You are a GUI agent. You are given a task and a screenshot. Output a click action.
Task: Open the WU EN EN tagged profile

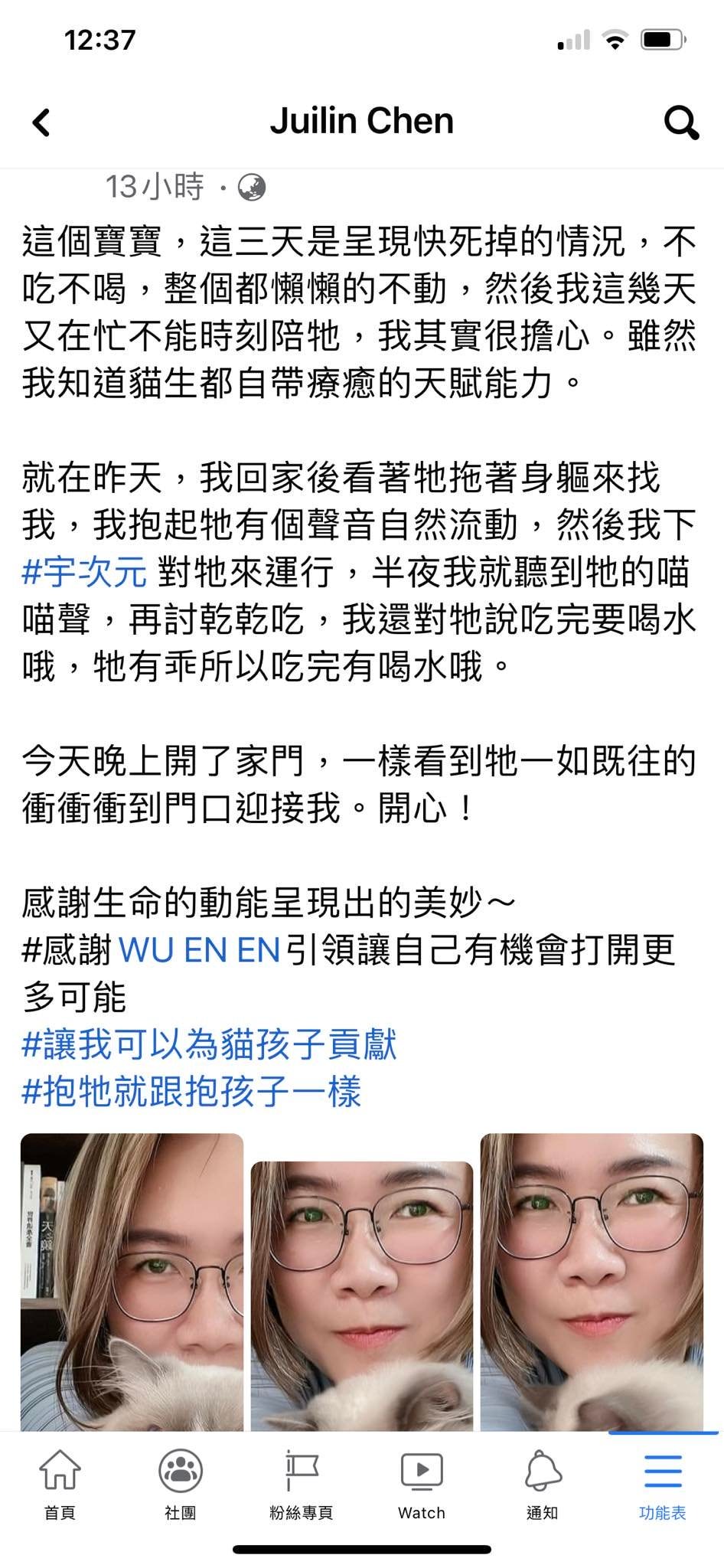[x=199, y=950]
